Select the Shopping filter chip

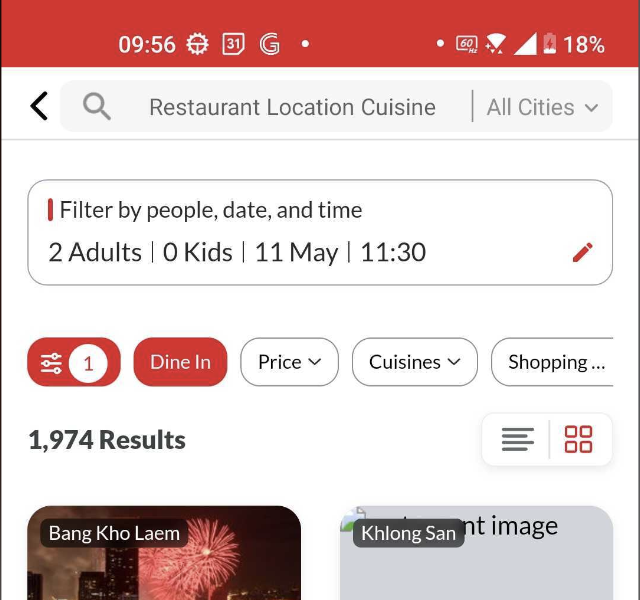[x=554, y=363]
